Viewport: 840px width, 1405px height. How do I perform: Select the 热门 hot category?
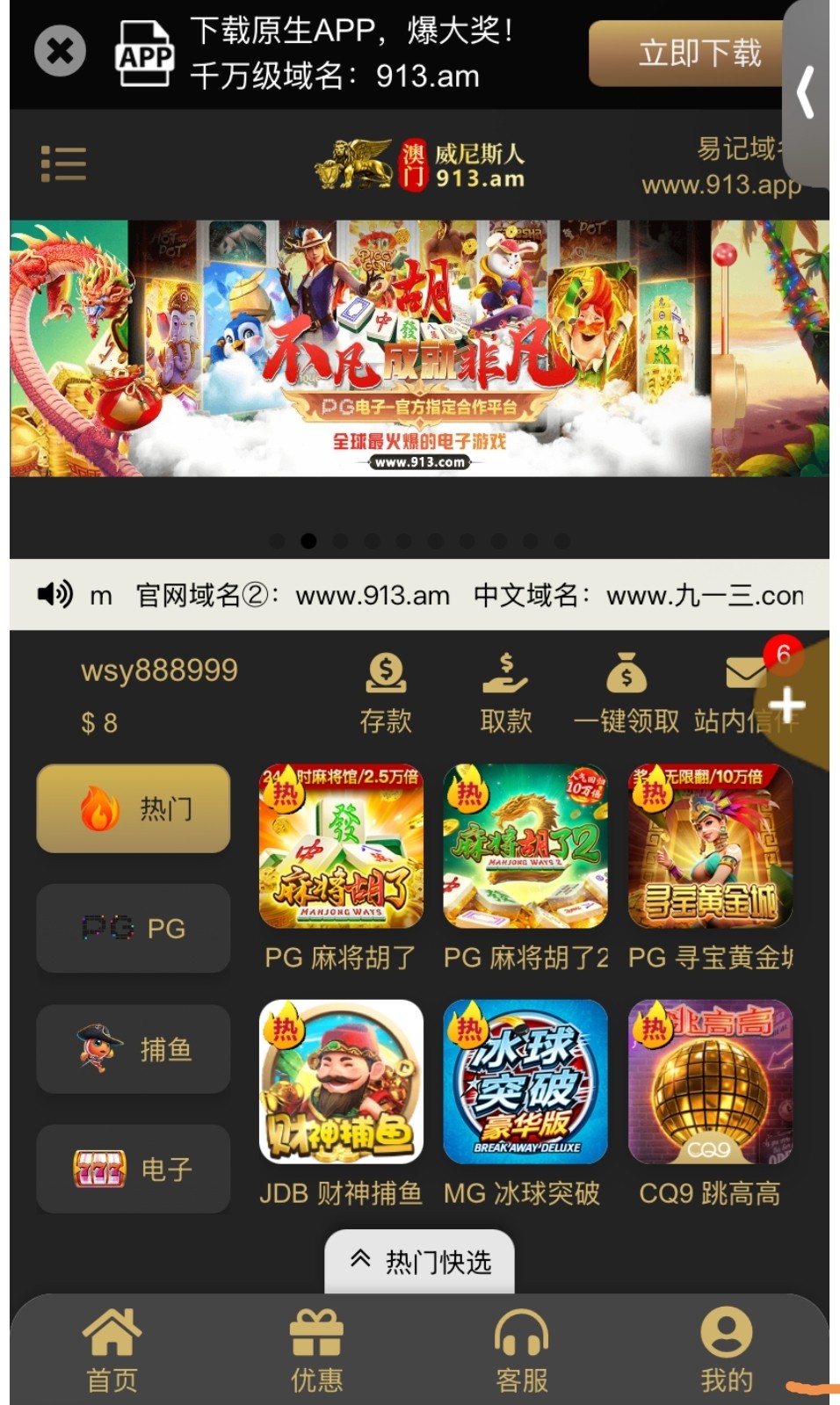[x=134, y=808]
